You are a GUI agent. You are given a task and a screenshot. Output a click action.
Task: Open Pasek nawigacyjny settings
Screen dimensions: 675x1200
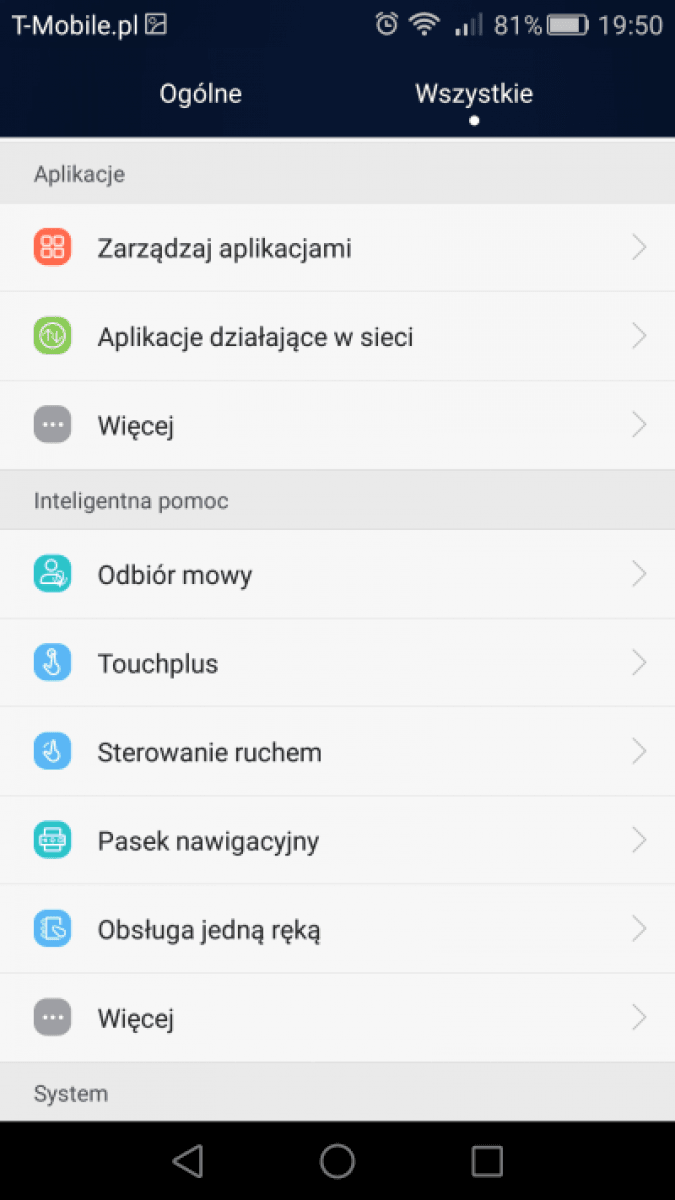point(337,841)
